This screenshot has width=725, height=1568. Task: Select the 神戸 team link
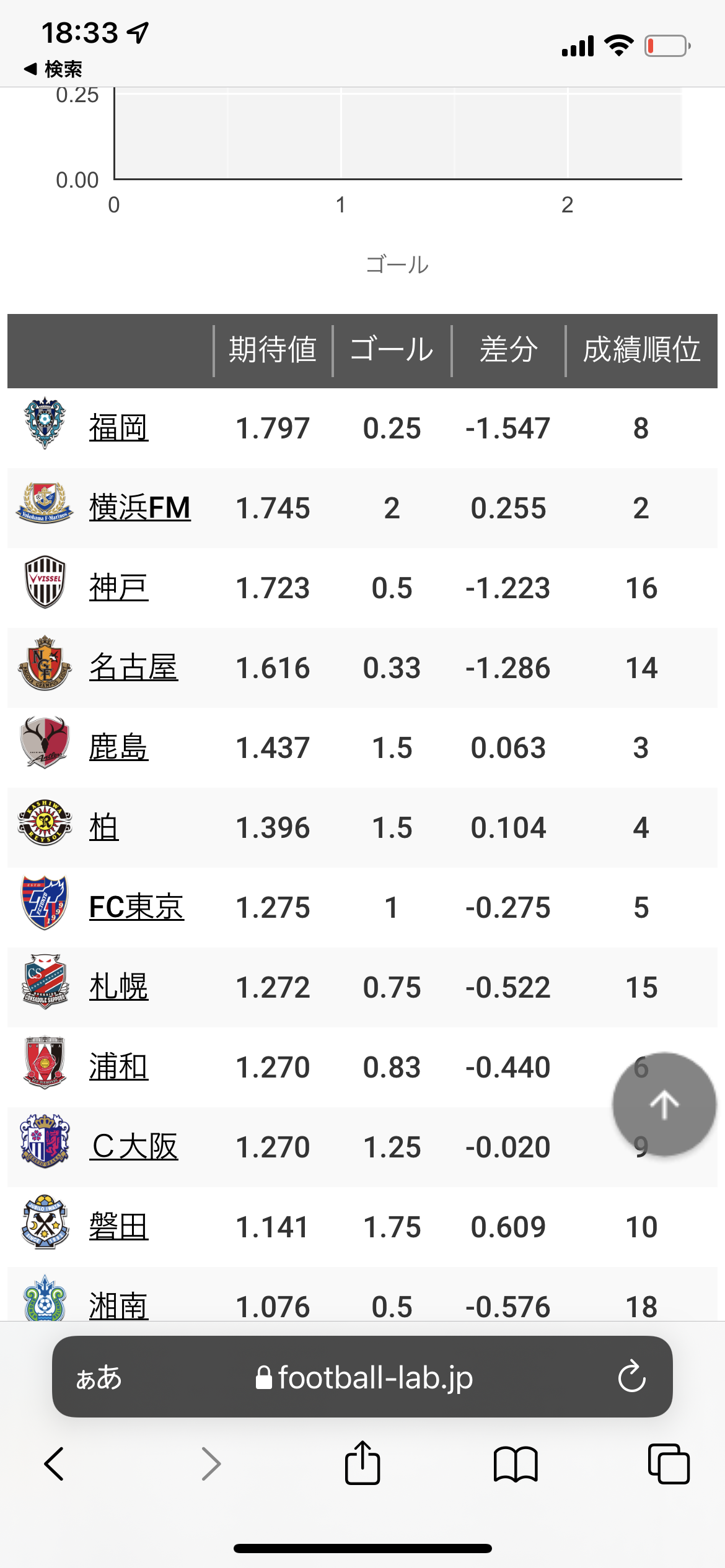(x=118, y=588)
